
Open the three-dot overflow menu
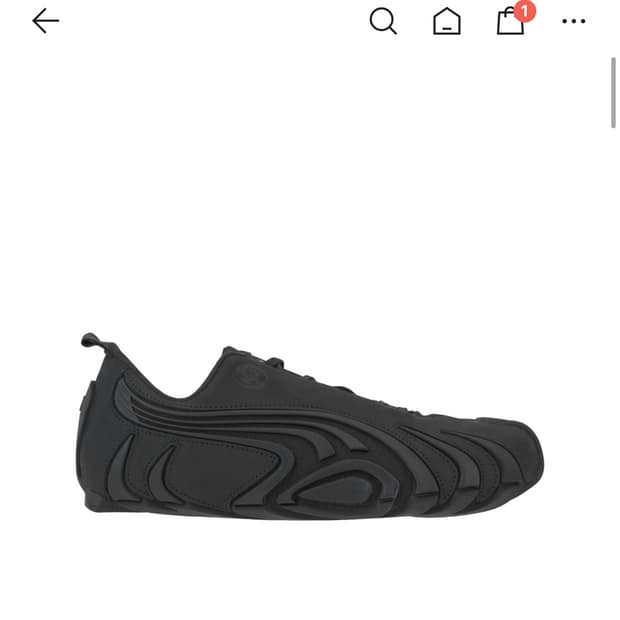(x=574, y=21)
